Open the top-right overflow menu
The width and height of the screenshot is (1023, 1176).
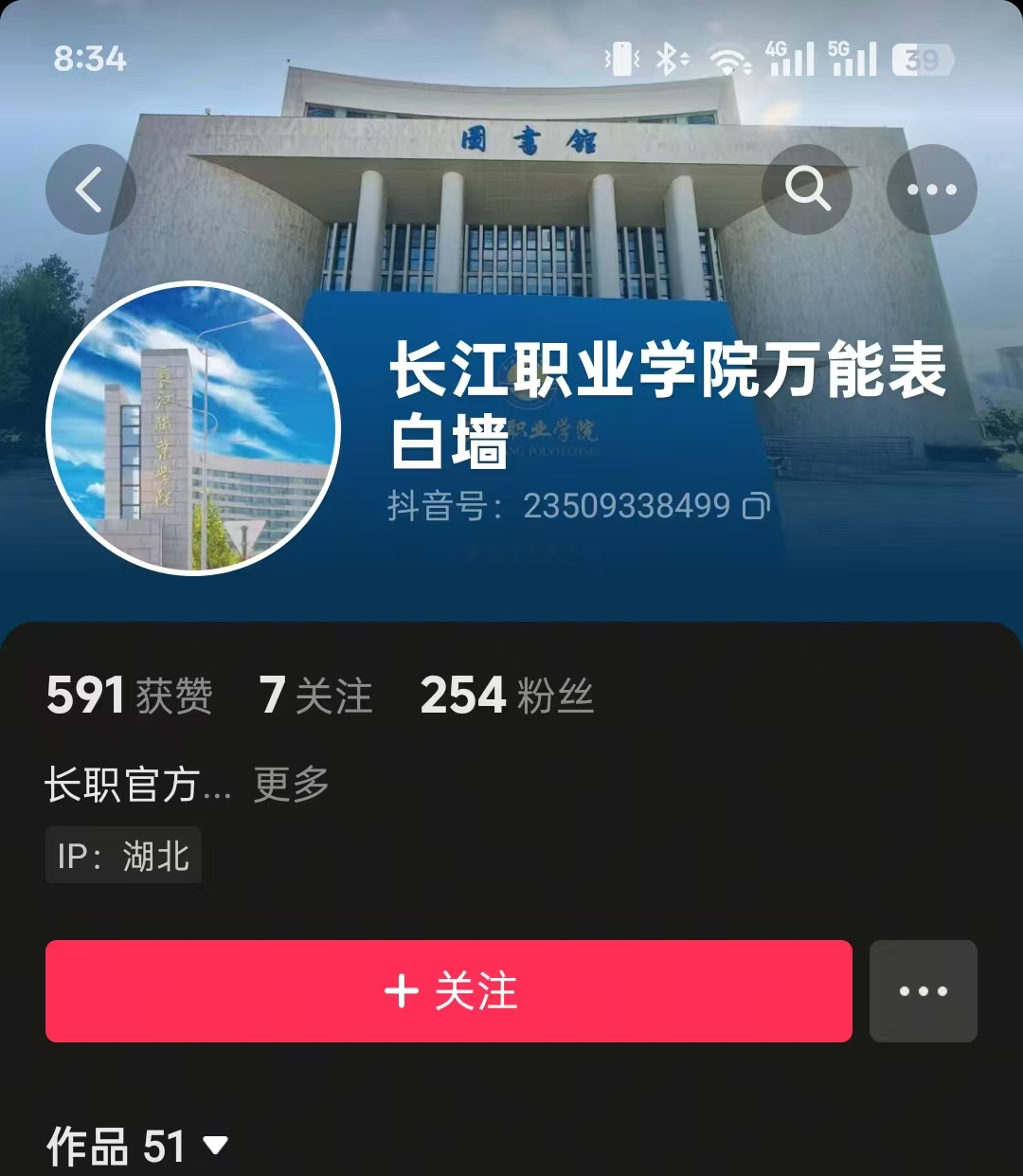(932, 190)
